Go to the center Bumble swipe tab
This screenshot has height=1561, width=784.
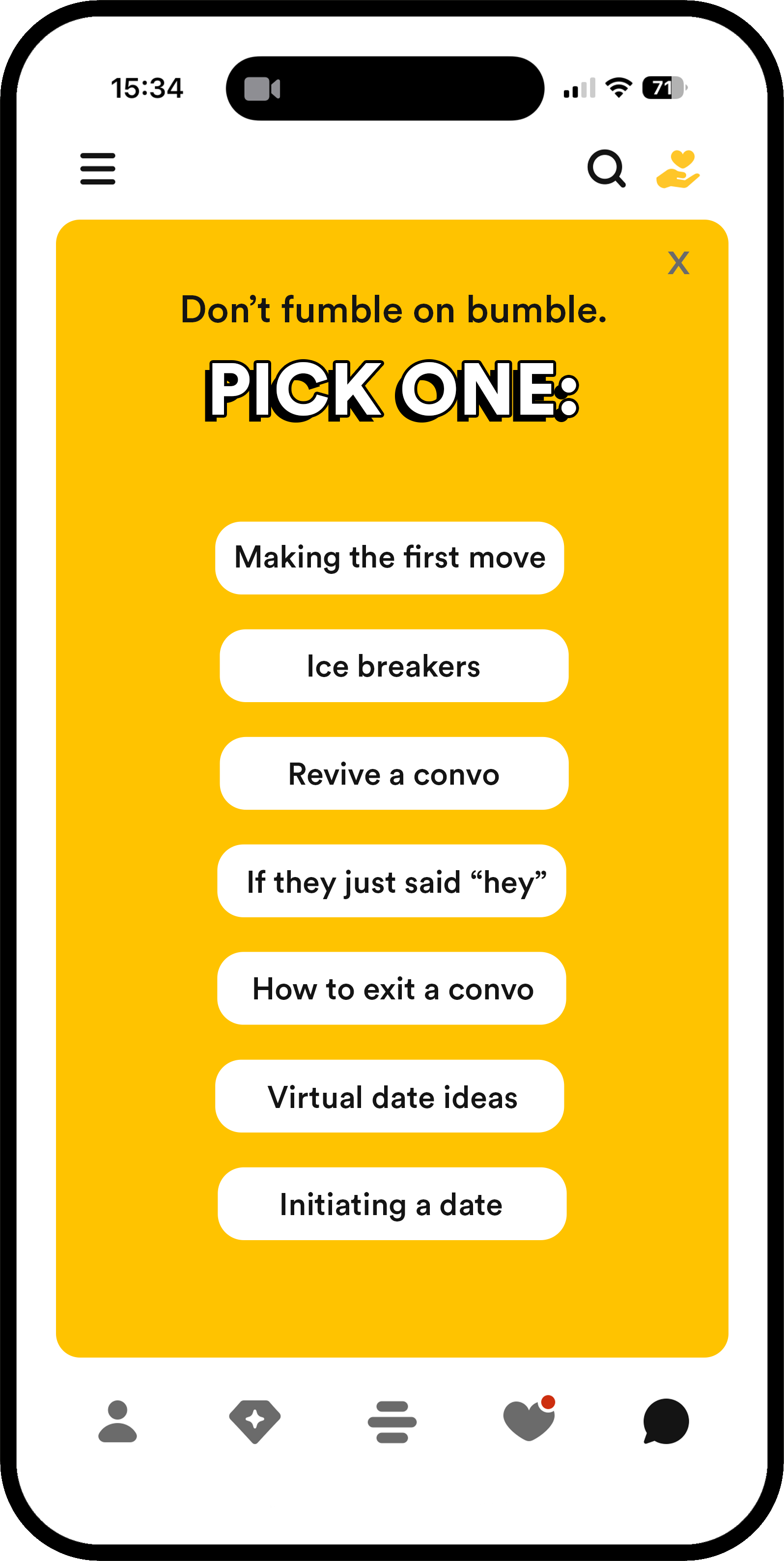click(x=392, y=1421)
